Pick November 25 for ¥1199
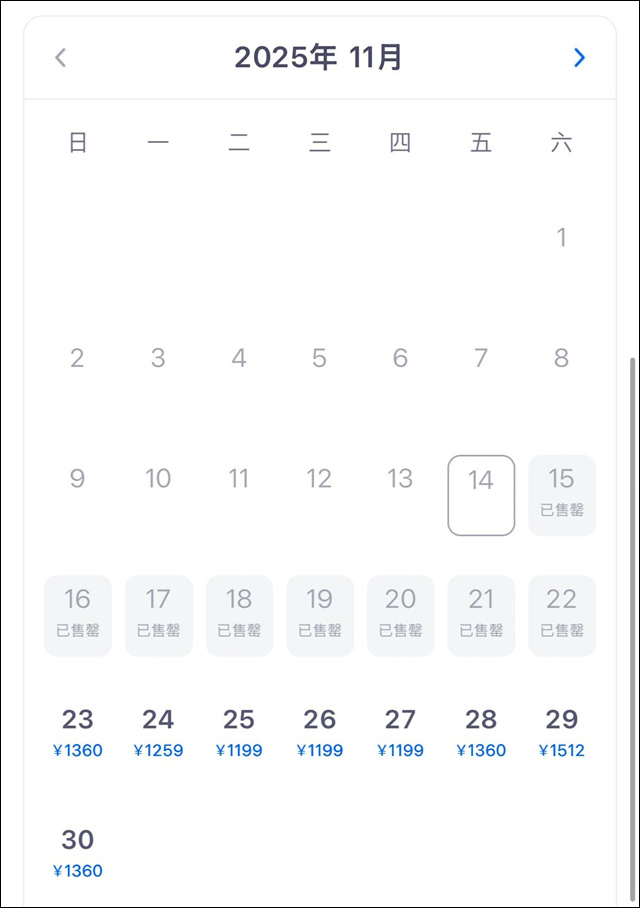This screenshot has height=908, width=640. click(x=239, y=733)
